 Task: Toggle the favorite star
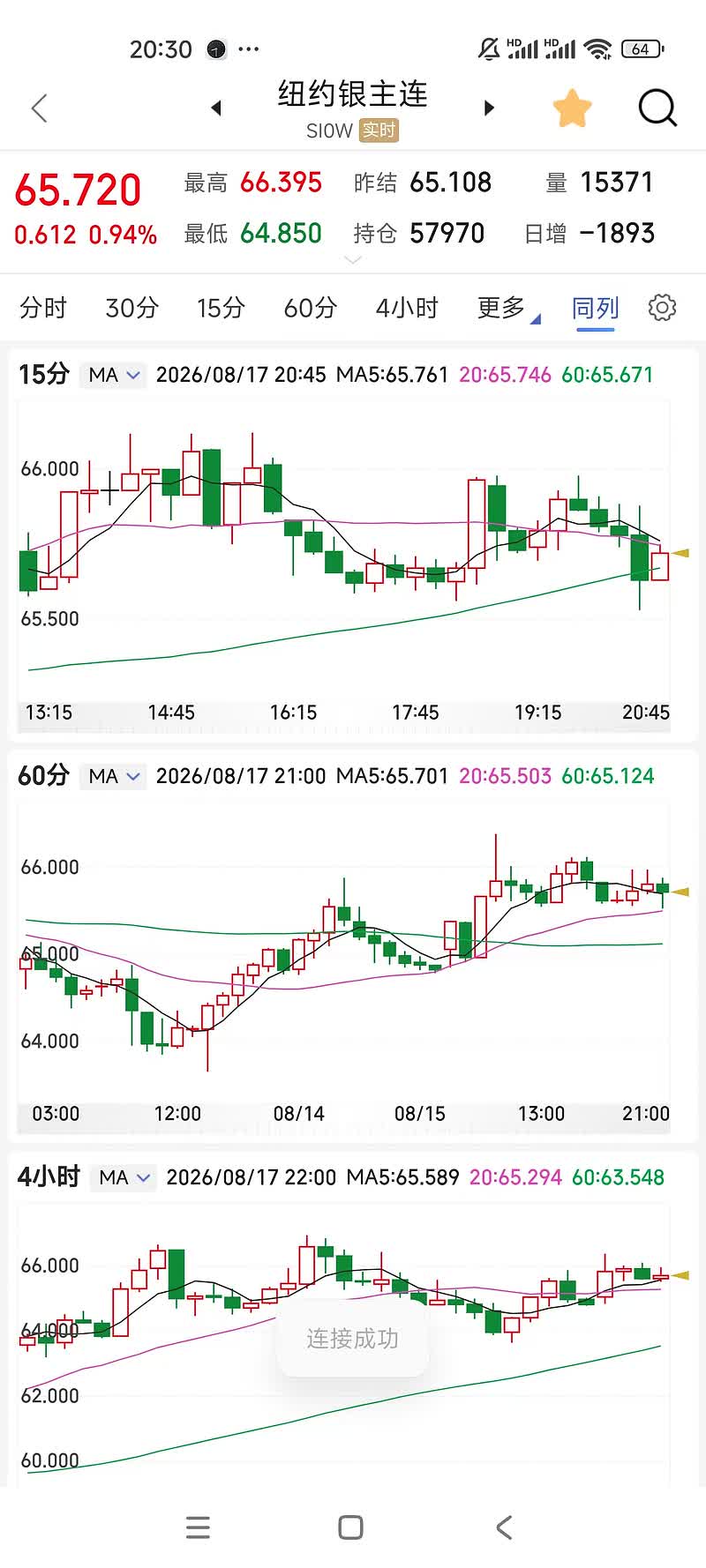pyautogui.click(x=572, y=108)
